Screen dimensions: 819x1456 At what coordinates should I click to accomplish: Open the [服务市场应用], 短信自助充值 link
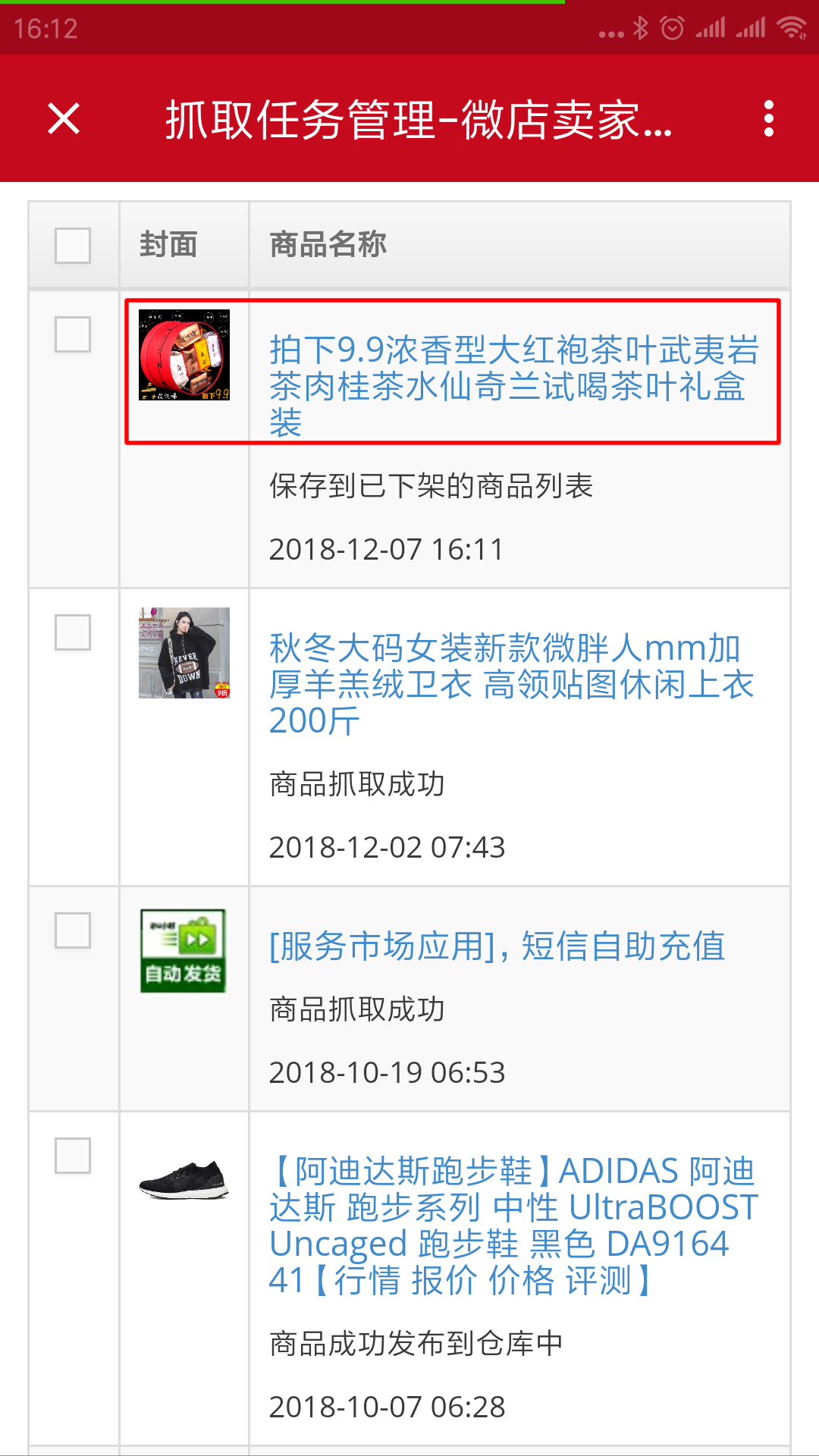point(497,946)
